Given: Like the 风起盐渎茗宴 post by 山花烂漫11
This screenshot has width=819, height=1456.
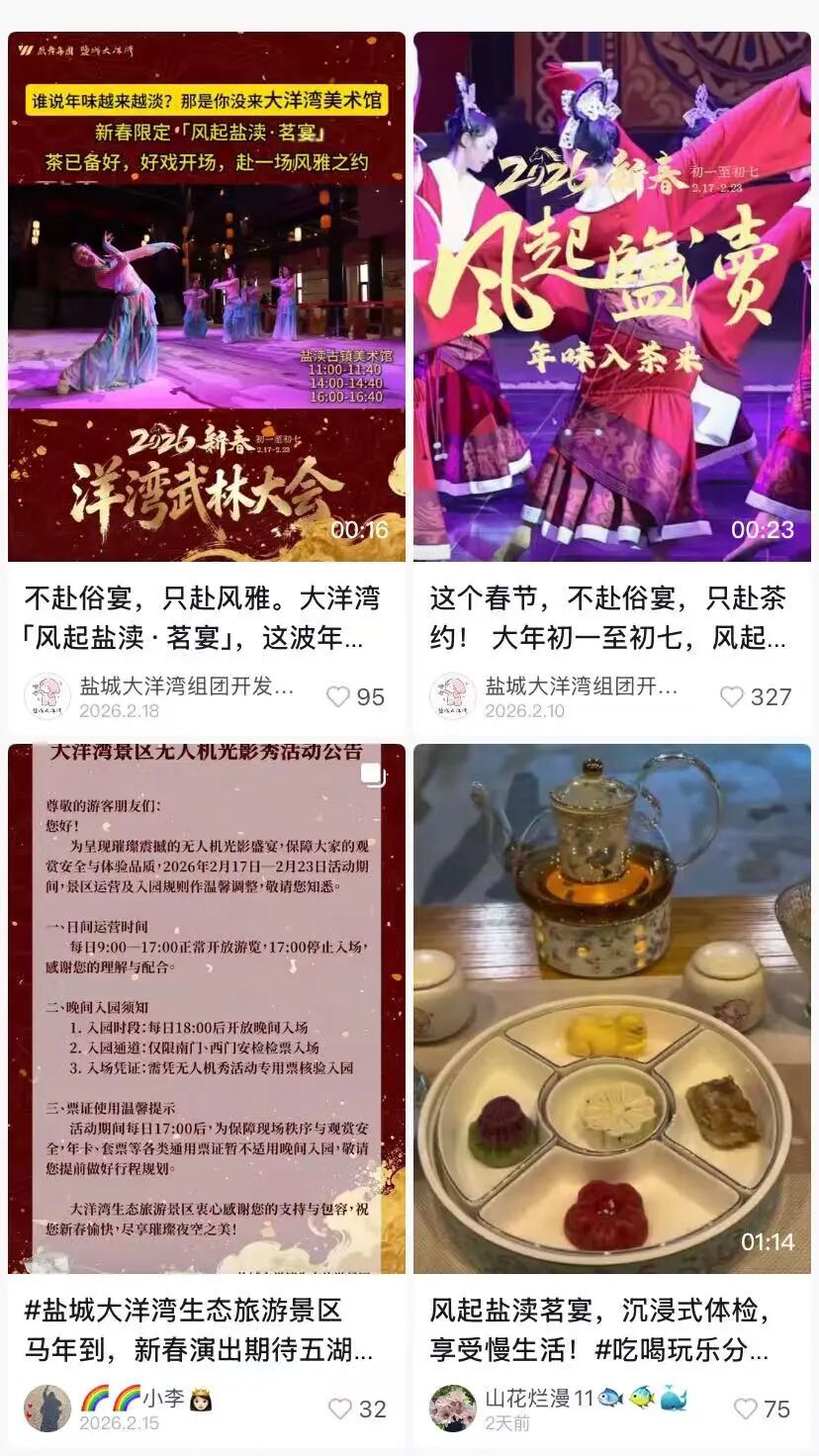Looking at the screenshot, I should point(746,1409).
